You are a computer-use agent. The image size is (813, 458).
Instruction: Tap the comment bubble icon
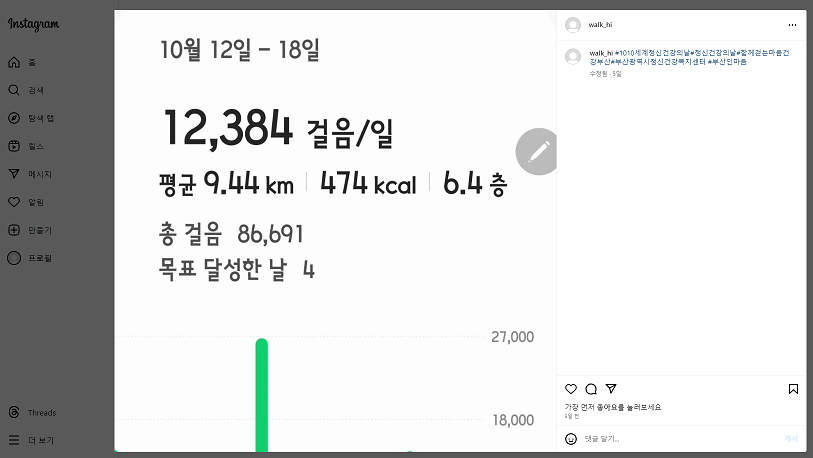591,389
